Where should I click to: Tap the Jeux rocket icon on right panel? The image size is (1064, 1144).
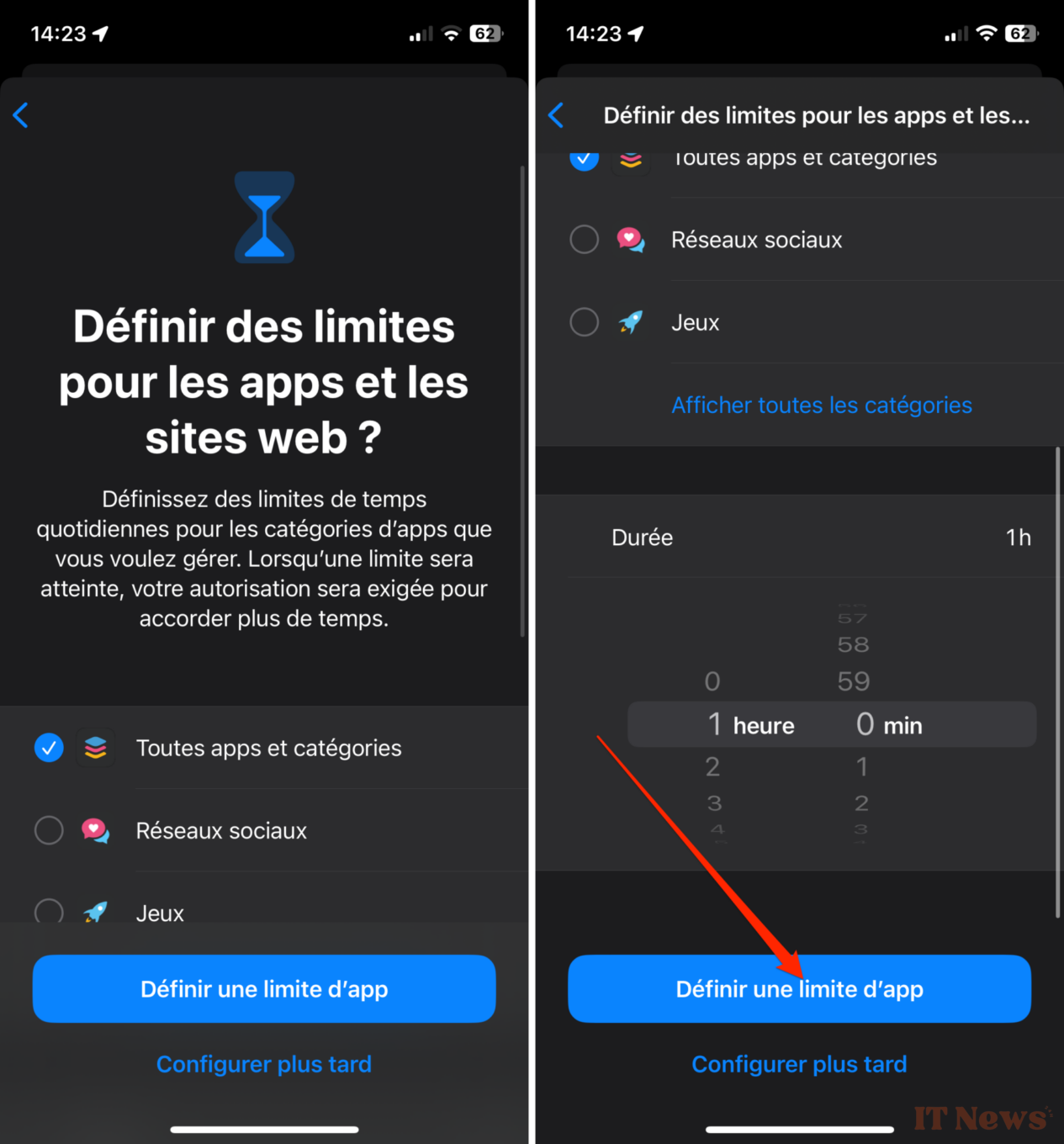click(x=631, y=322)
